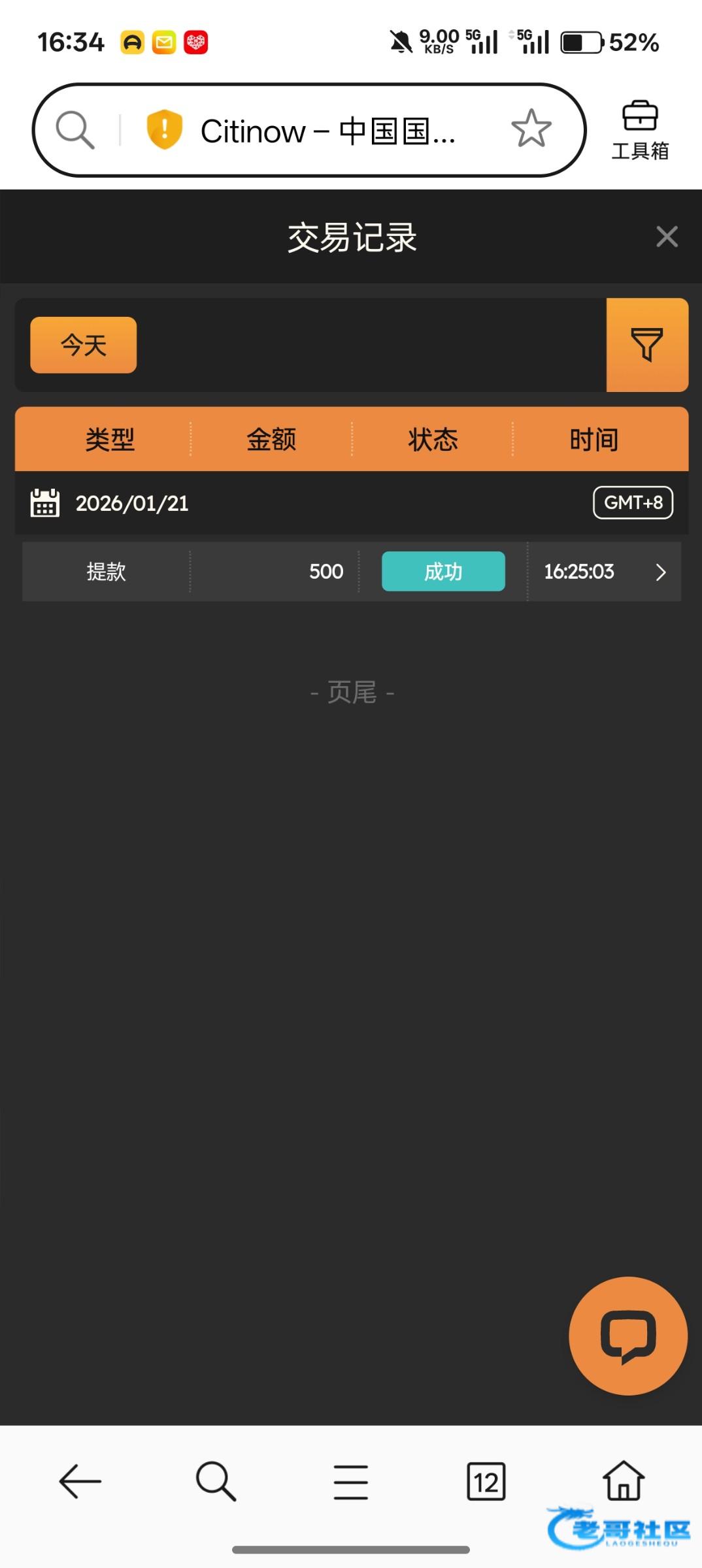Open the live chat bubble
Image resolution: width=702 pixels, height=1568 pixels.
pyautogui.click(x=627, y=1335)
